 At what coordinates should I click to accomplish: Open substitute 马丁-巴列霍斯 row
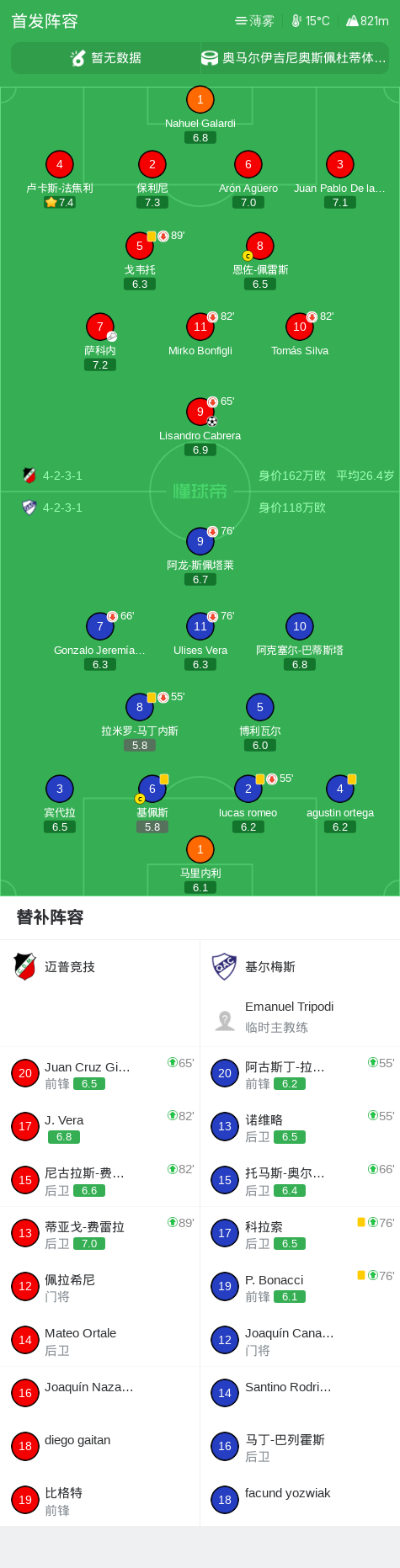point(300,1447)
